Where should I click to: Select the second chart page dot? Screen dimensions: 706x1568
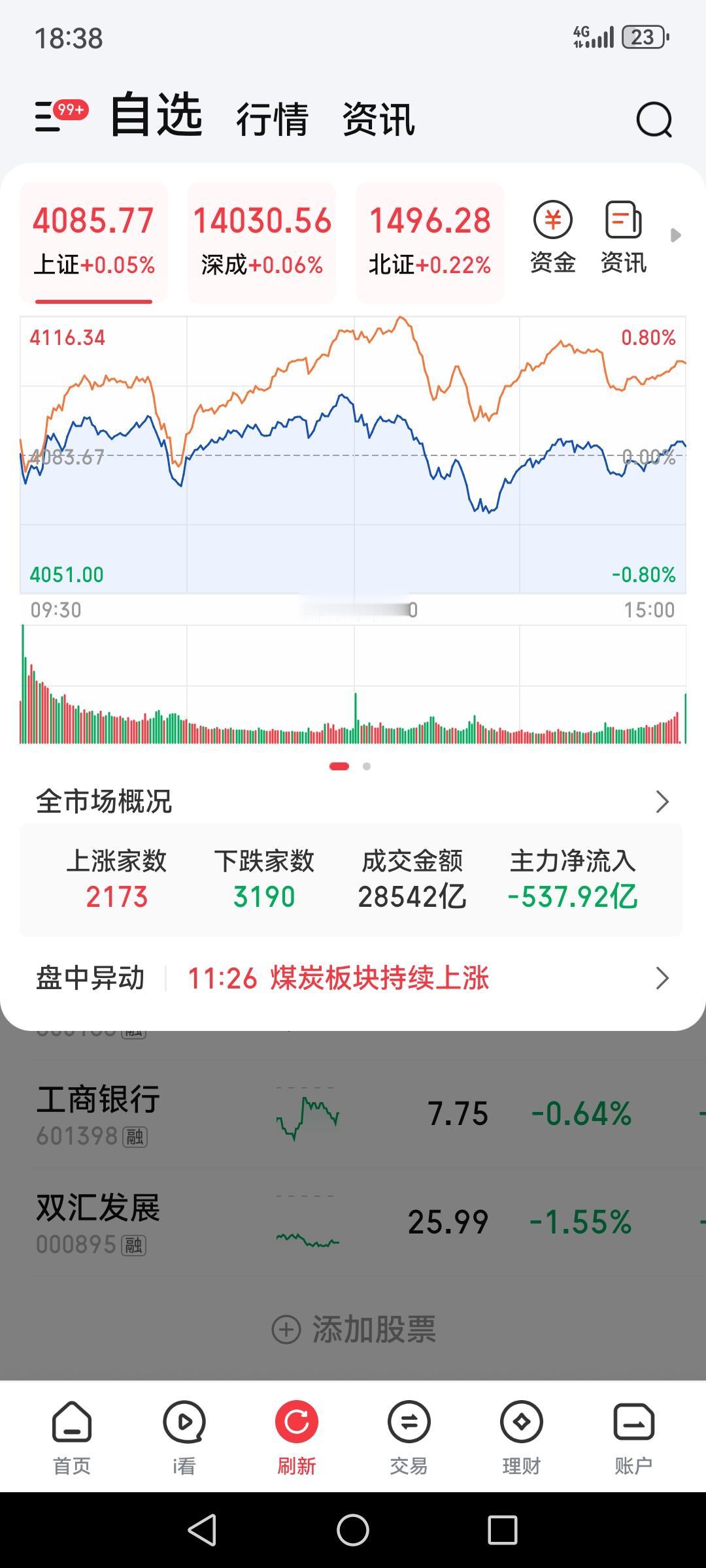367,766
